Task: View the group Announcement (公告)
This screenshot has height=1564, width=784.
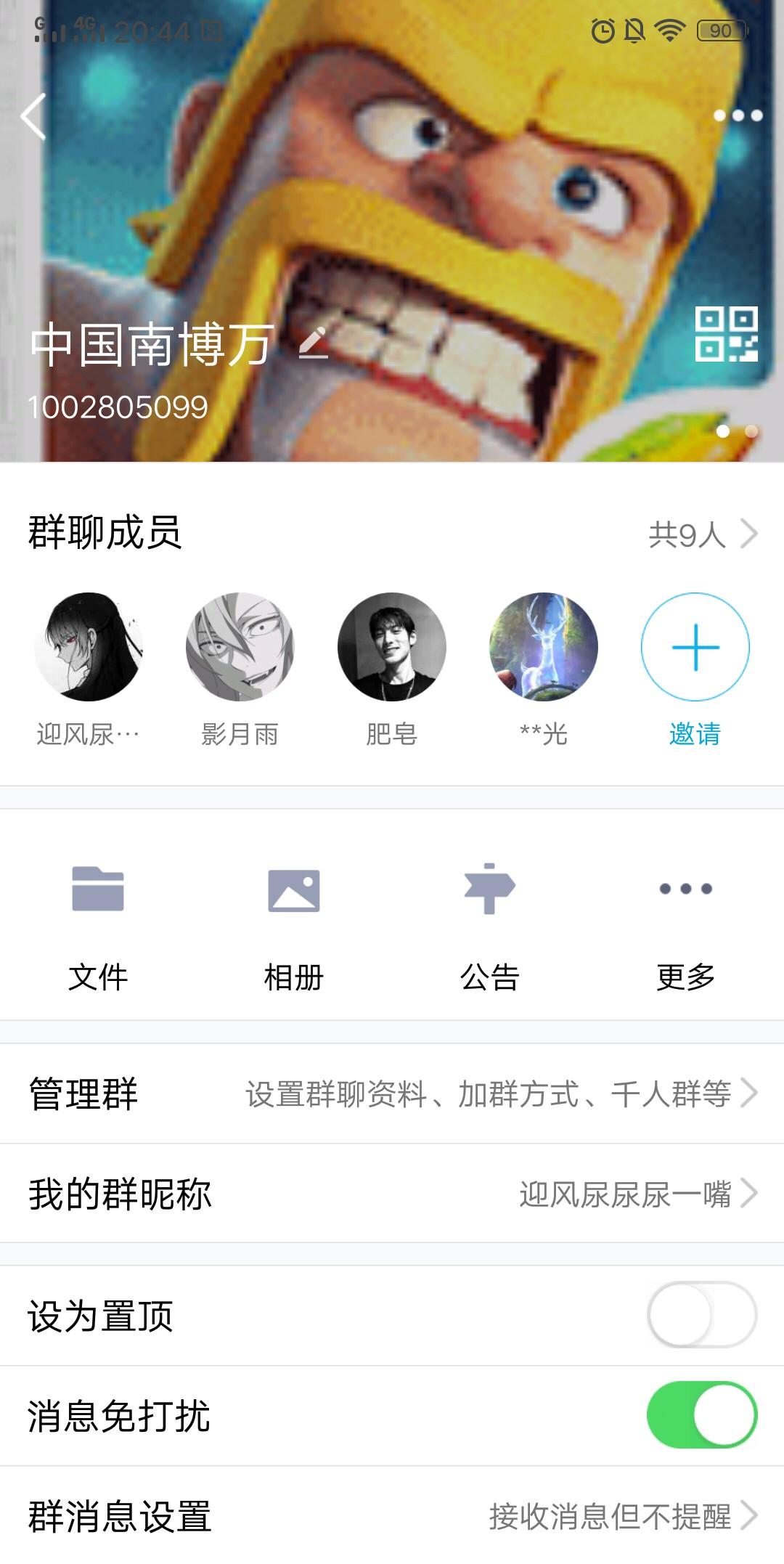Action: coord(490,922)
